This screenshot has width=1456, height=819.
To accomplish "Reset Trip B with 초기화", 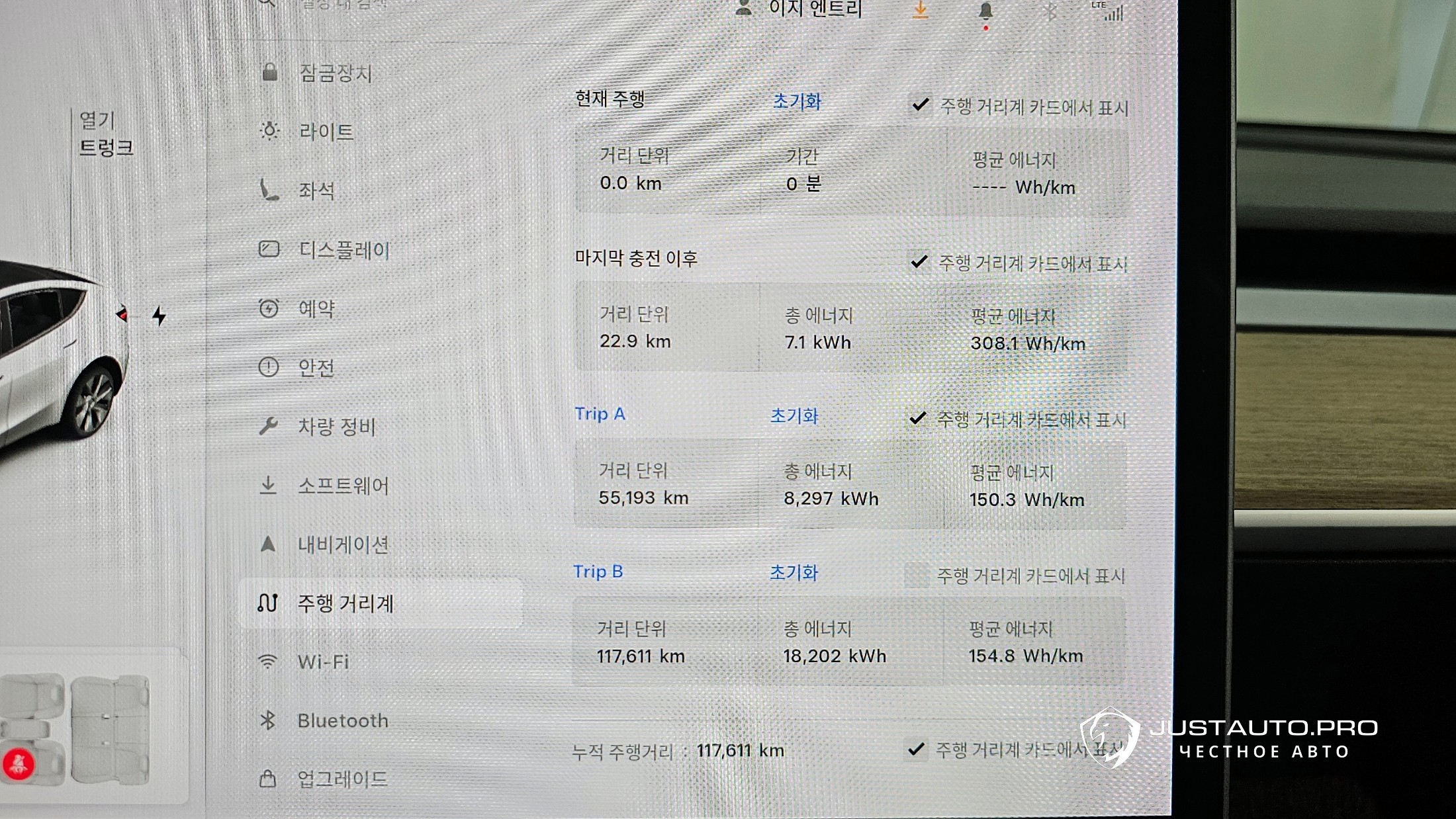I will coord(794,573).
